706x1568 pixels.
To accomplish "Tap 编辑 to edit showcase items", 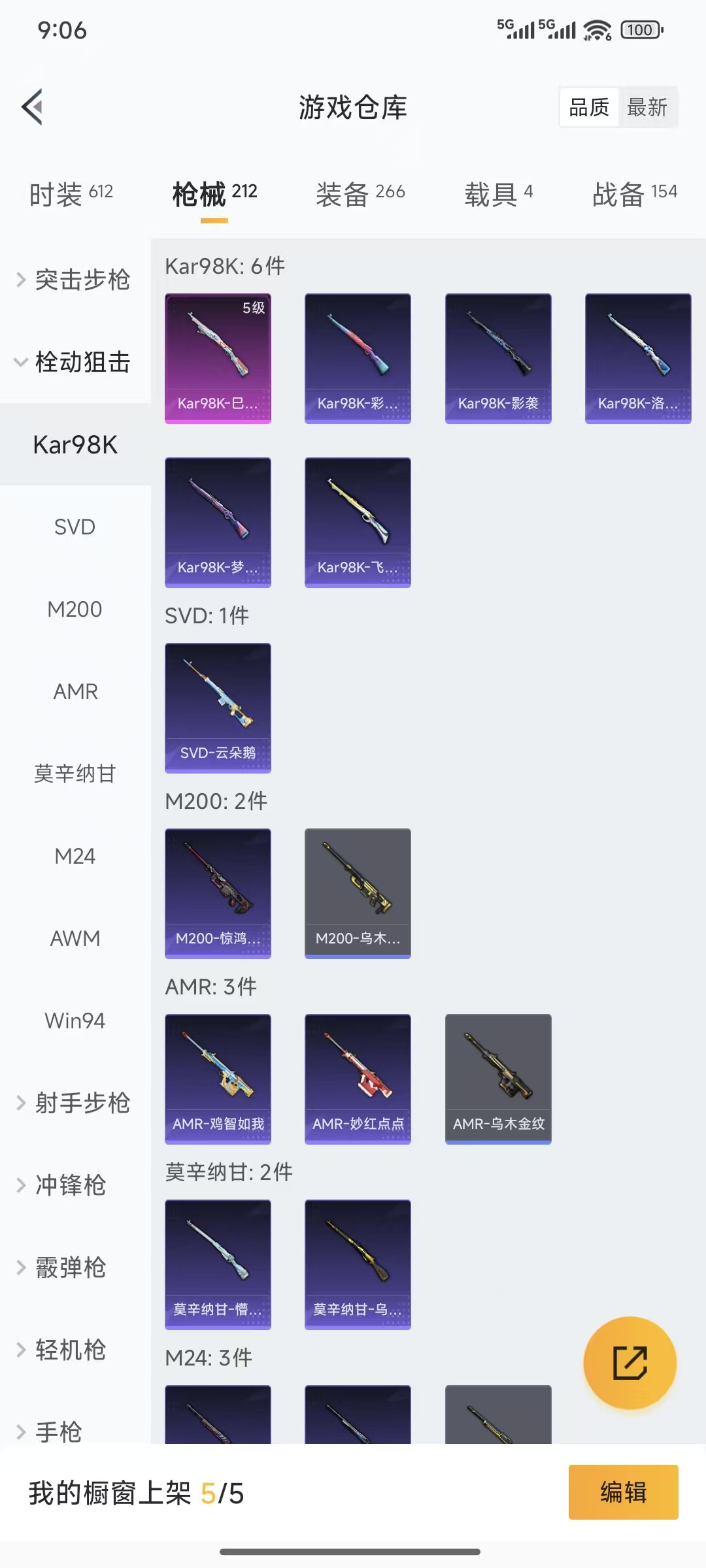I will (623, 1492).
